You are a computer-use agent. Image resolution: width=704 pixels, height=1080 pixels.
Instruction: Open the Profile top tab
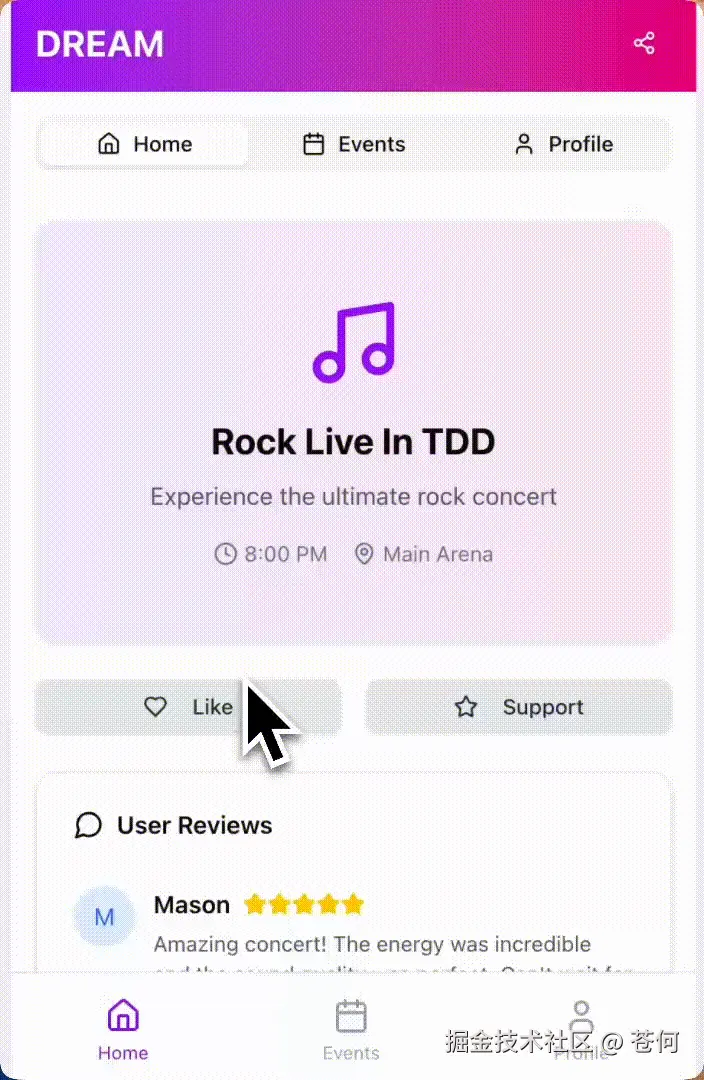click(x=564, y=144)
